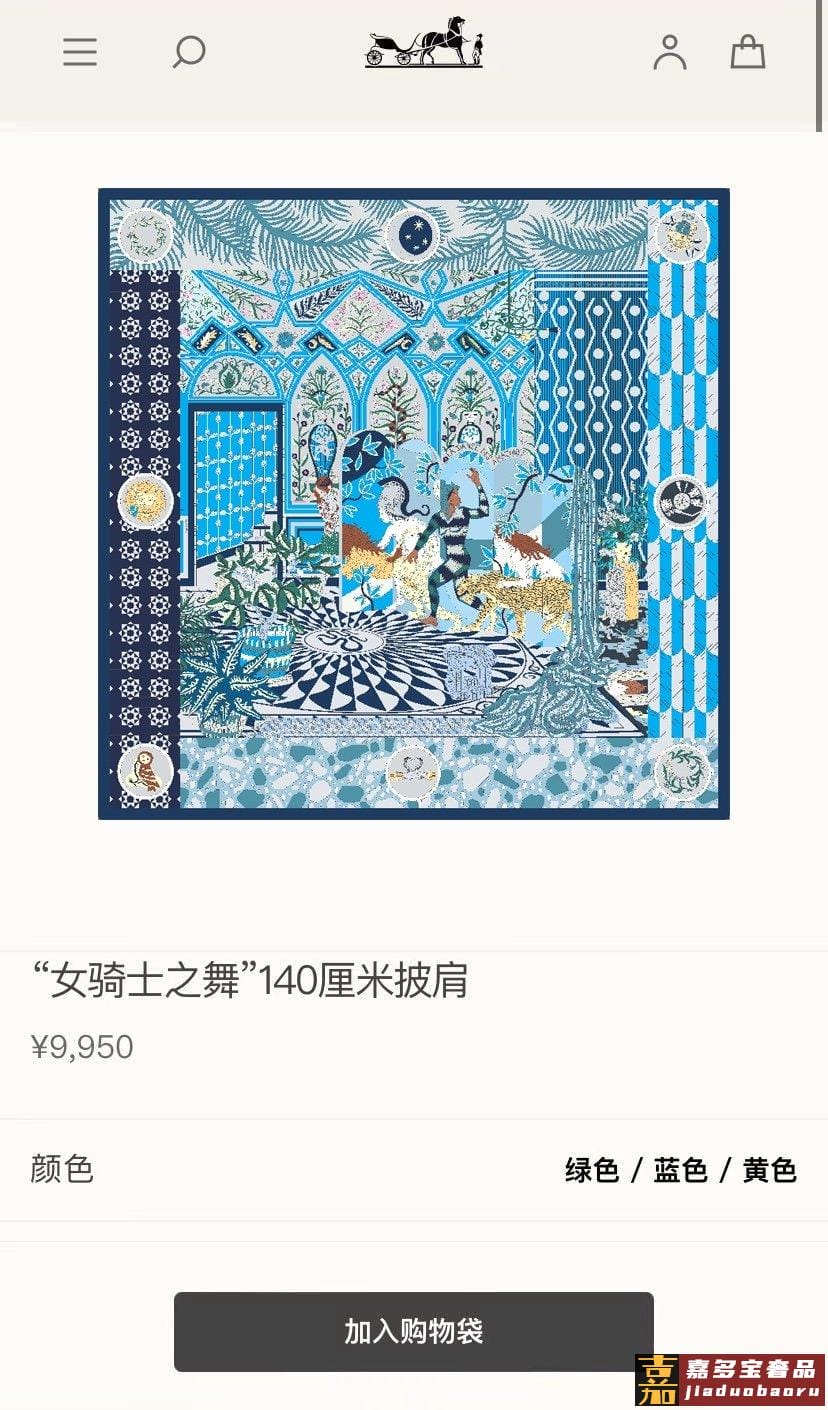
Task: Tap 加入购物袋 to add to bag
Action: click(413, 1331)
